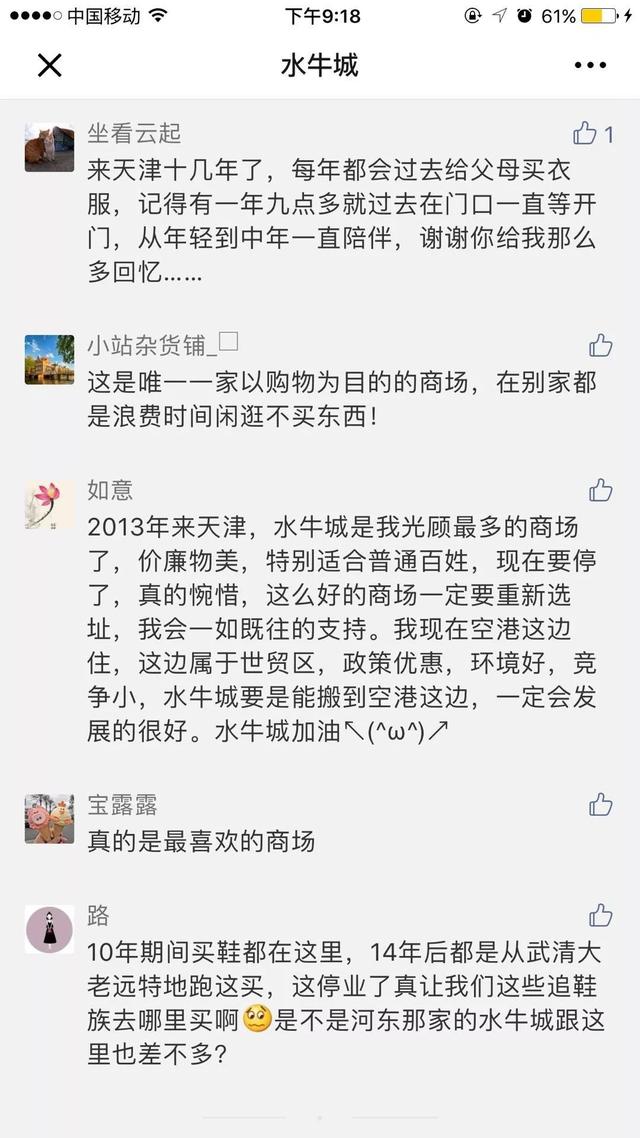Image resolution: width=640 pixels, height=1138 pixels.
Task: Like the comment by 坐看云起
Action: click(x=585, y=133)
